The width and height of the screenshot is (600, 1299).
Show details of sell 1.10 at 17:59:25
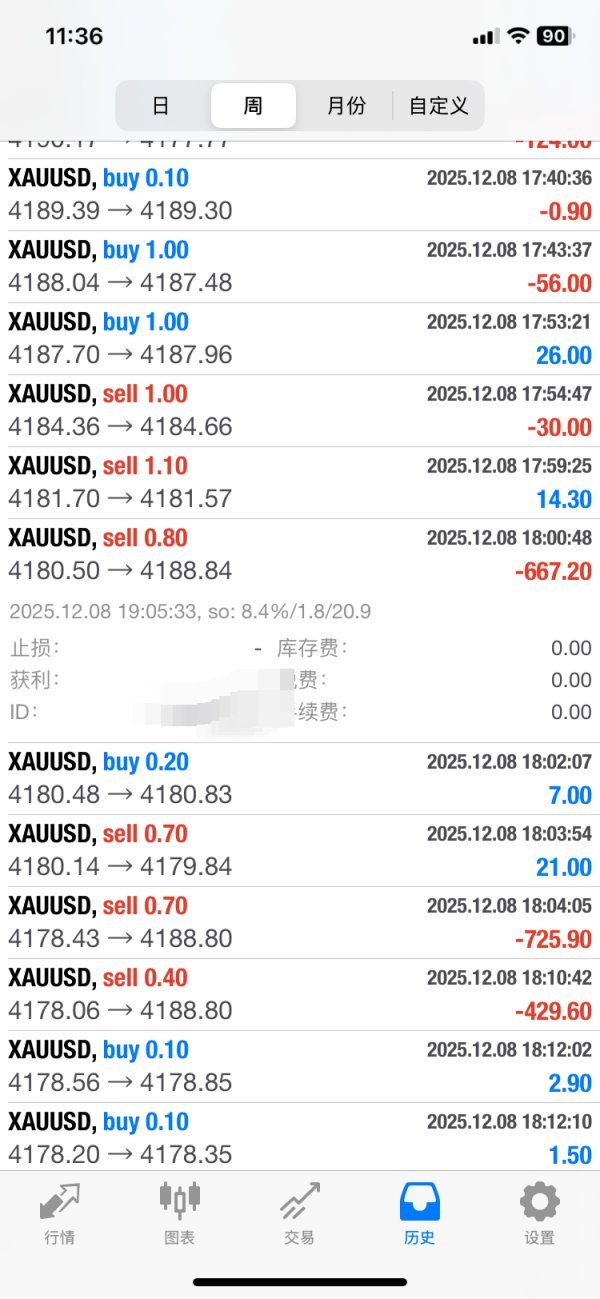coord(300,483)
